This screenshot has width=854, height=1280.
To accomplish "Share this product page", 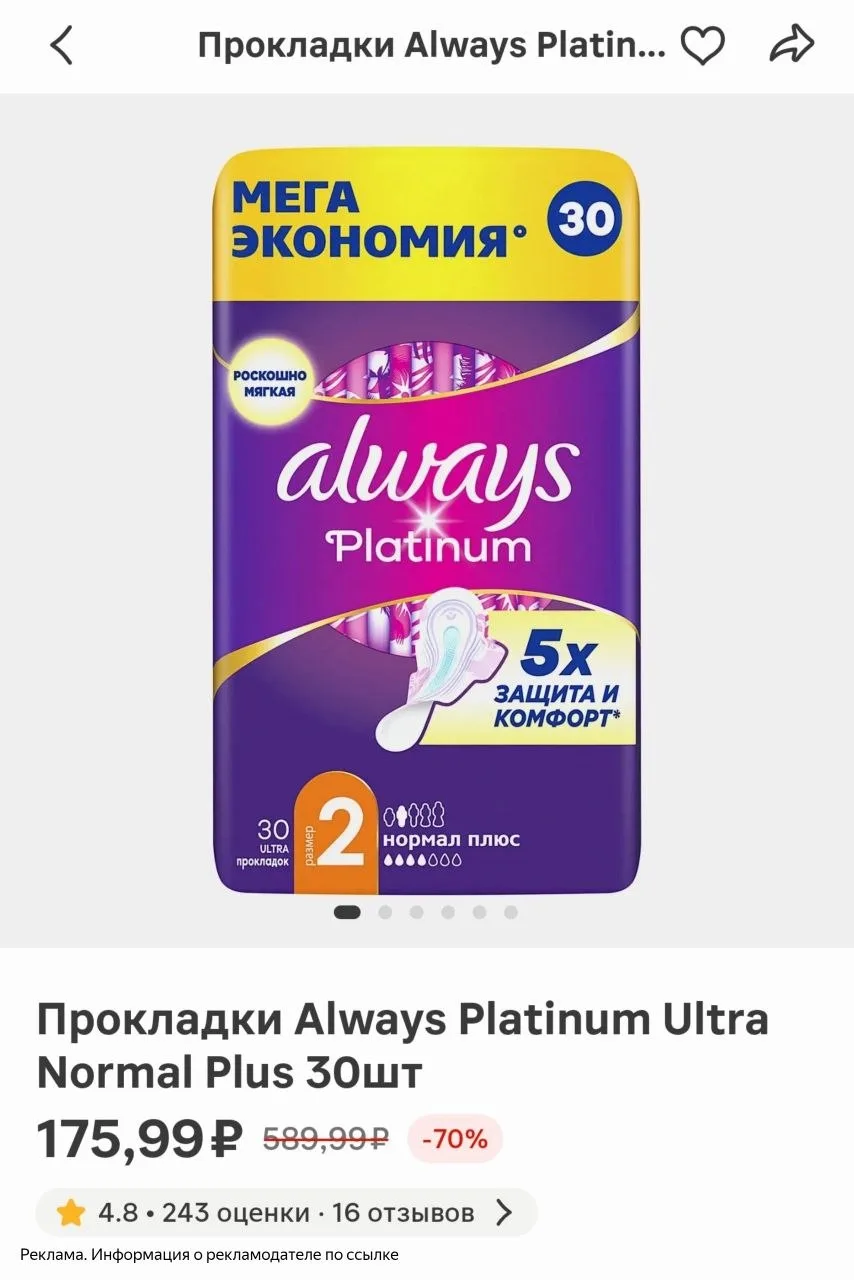I will 792,45.
